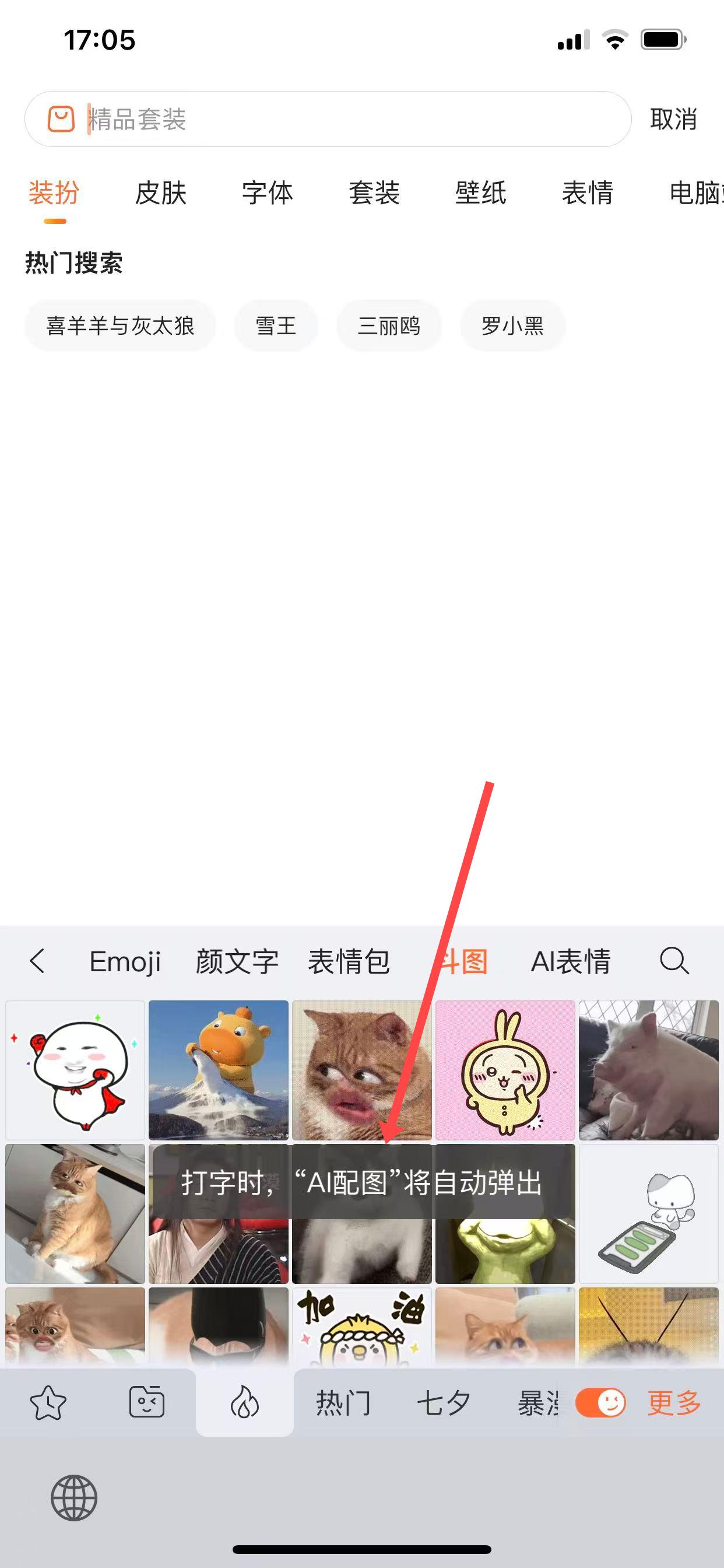Image resolution: width=724 pixels, height=1568 pixels.
Task: Search stickers with the magnifier icon
Action: coord(674,961)
